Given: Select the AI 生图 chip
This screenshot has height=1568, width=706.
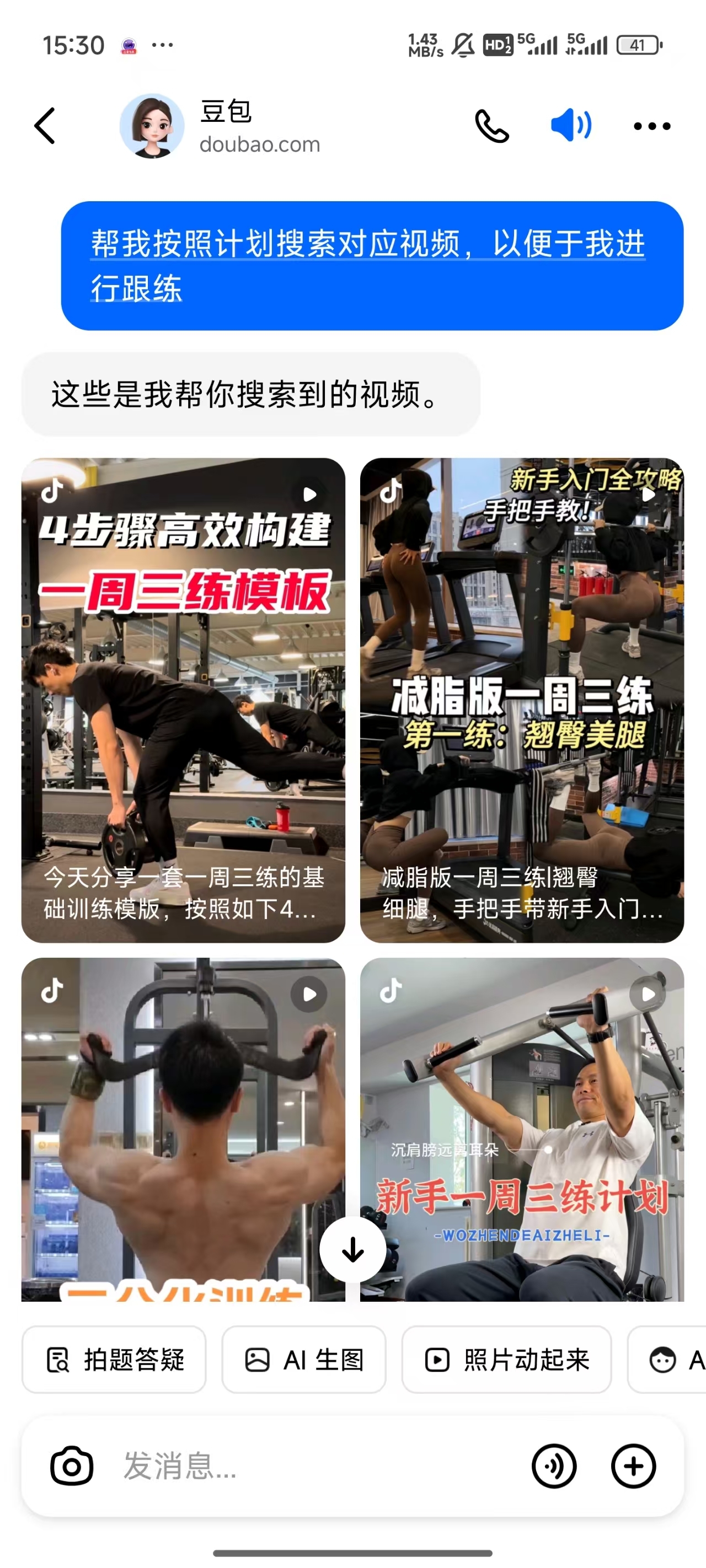Looking at the screenshot, I should tap(303, 1359).
